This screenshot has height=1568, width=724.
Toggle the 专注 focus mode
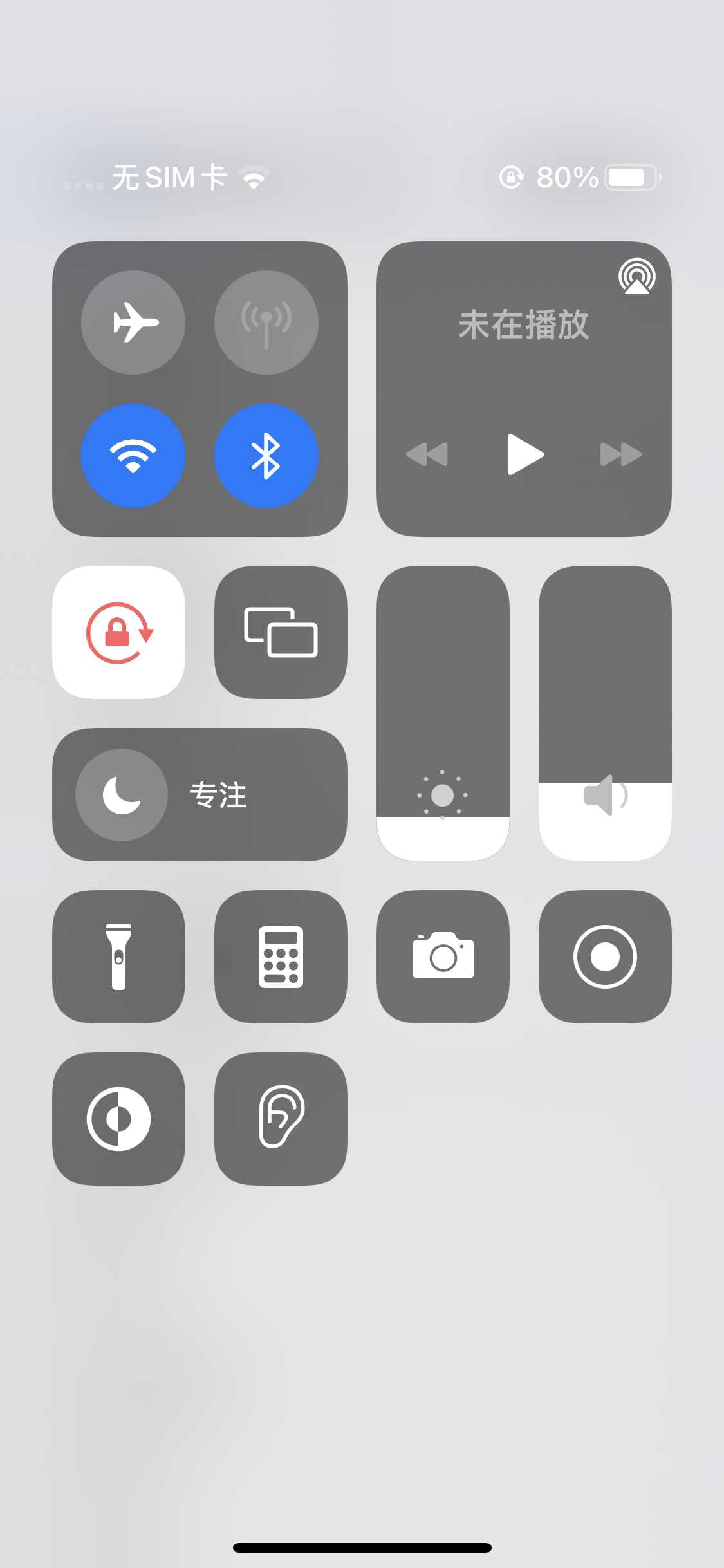[122, 795]
